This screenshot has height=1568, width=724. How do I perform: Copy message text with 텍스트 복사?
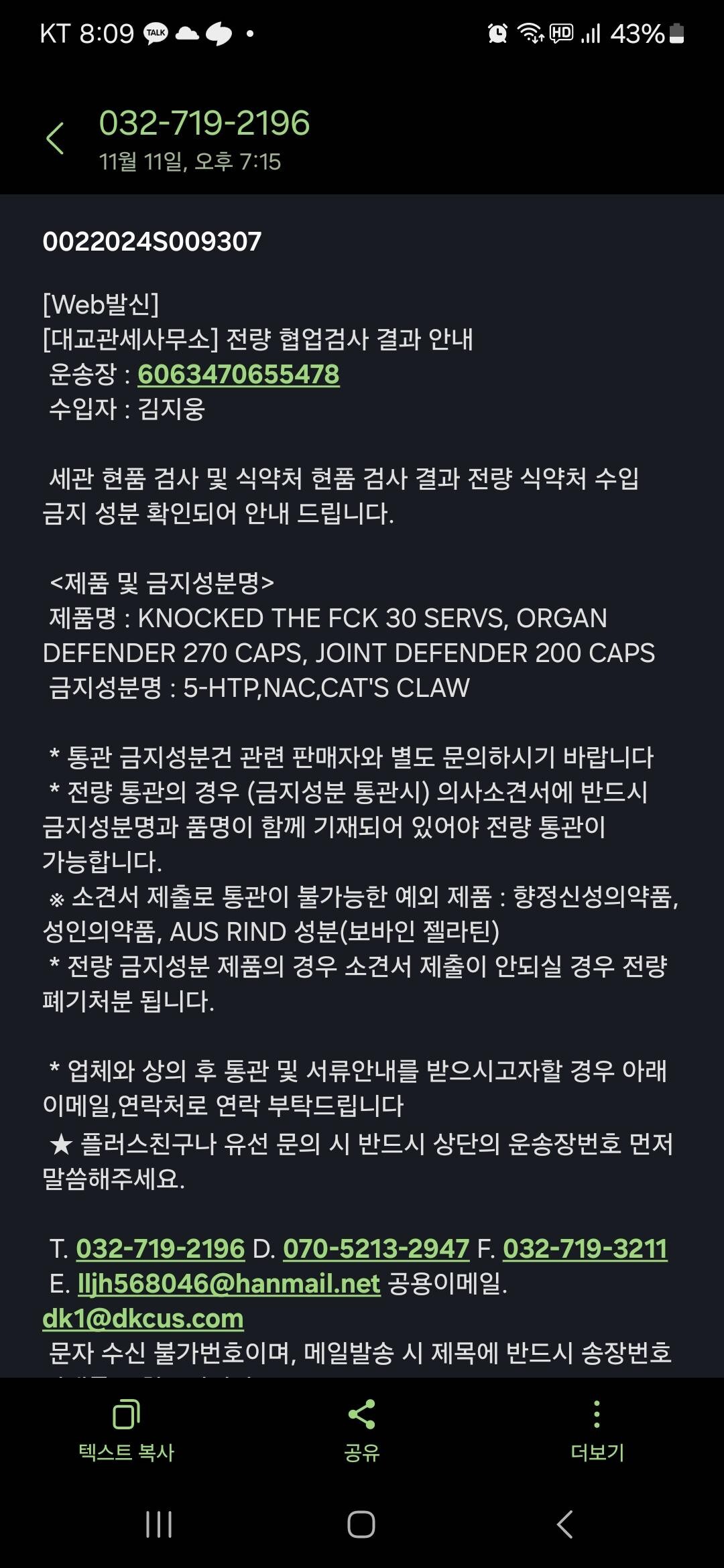126,1430
